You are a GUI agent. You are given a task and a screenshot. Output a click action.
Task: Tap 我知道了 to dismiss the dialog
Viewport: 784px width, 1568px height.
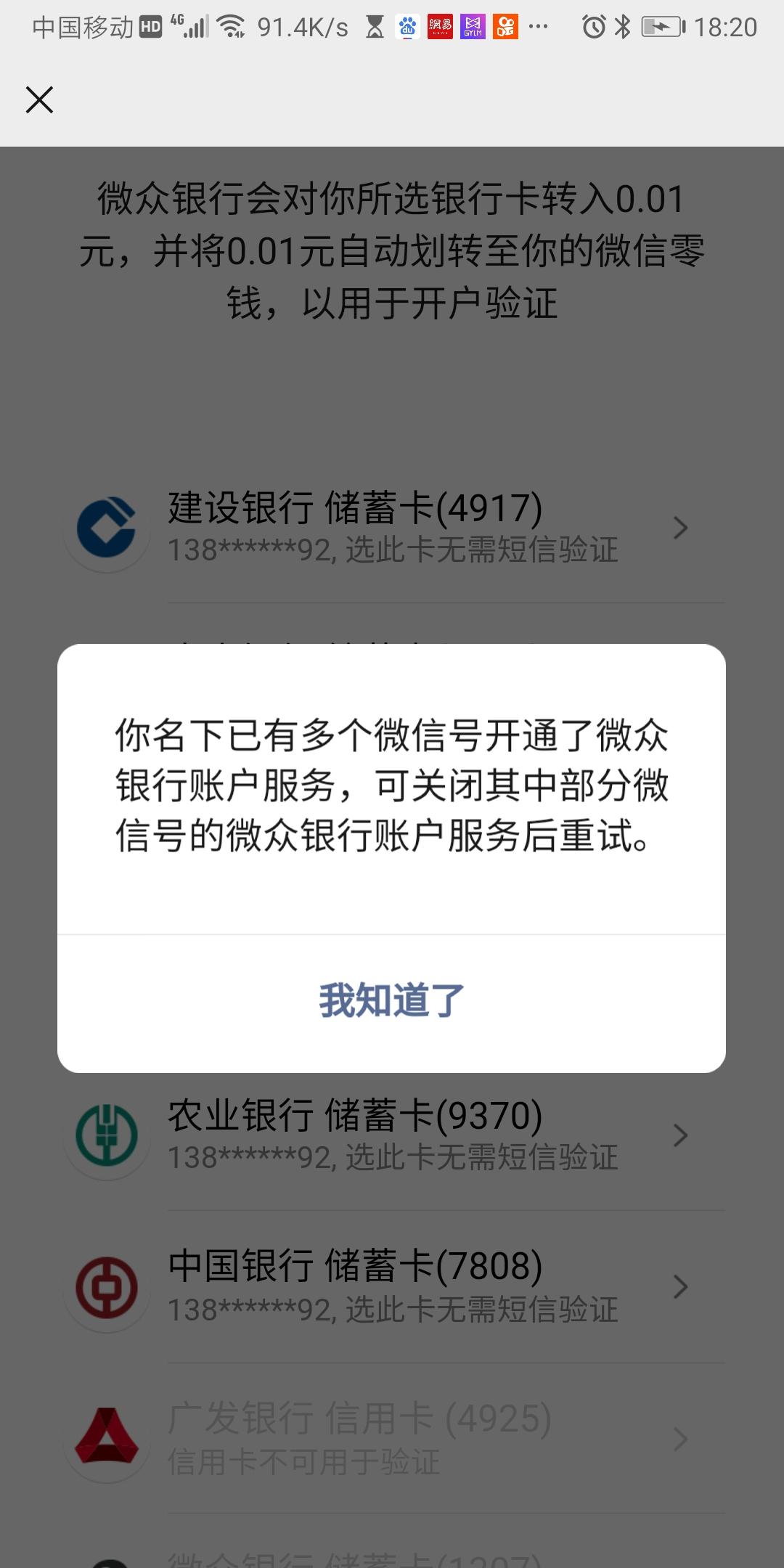(x=391, y=998)
